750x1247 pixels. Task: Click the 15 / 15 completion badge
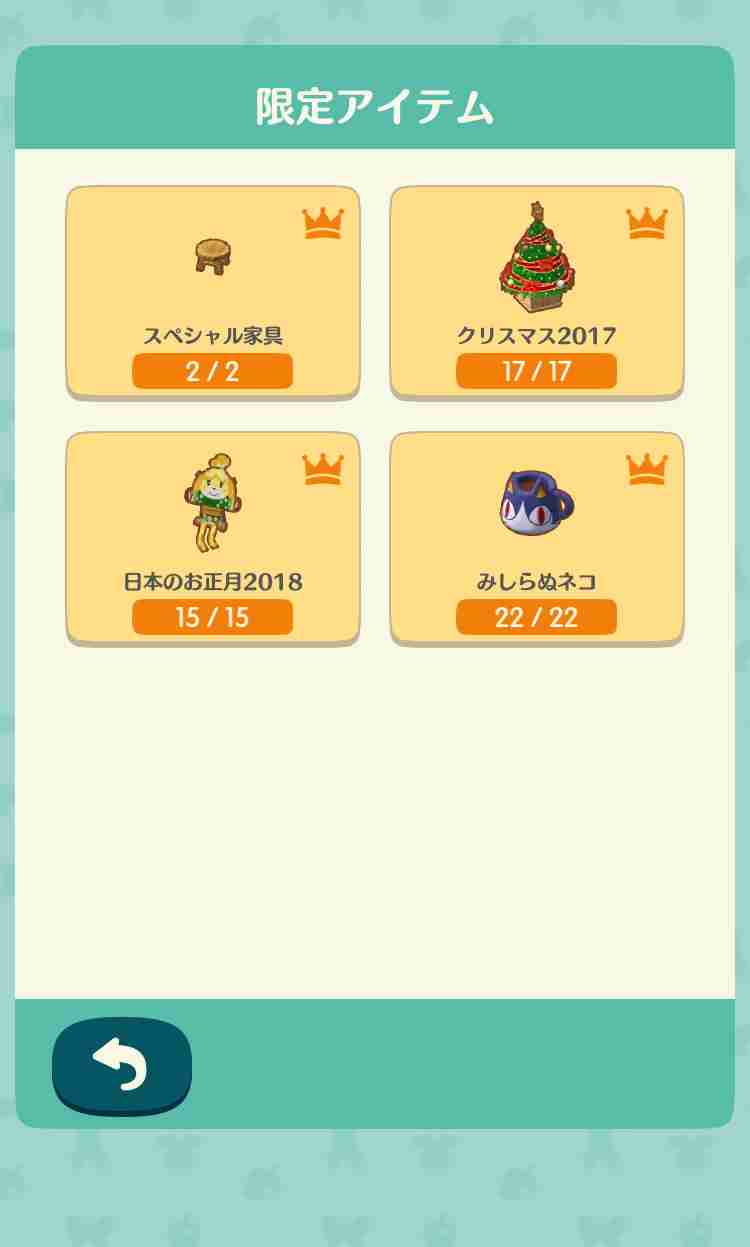(x=212, y=616)
